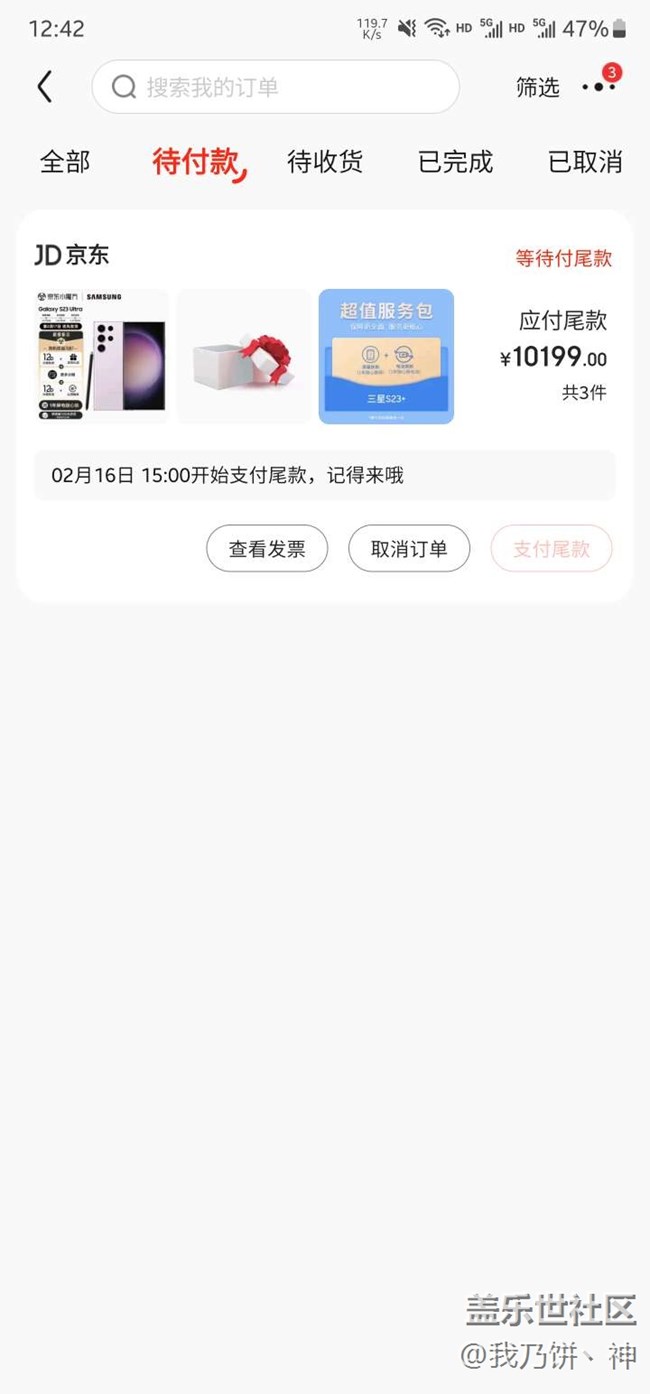Tap the 支付尾款 button
Screen dimensions: 650x1394
[551, 548]
